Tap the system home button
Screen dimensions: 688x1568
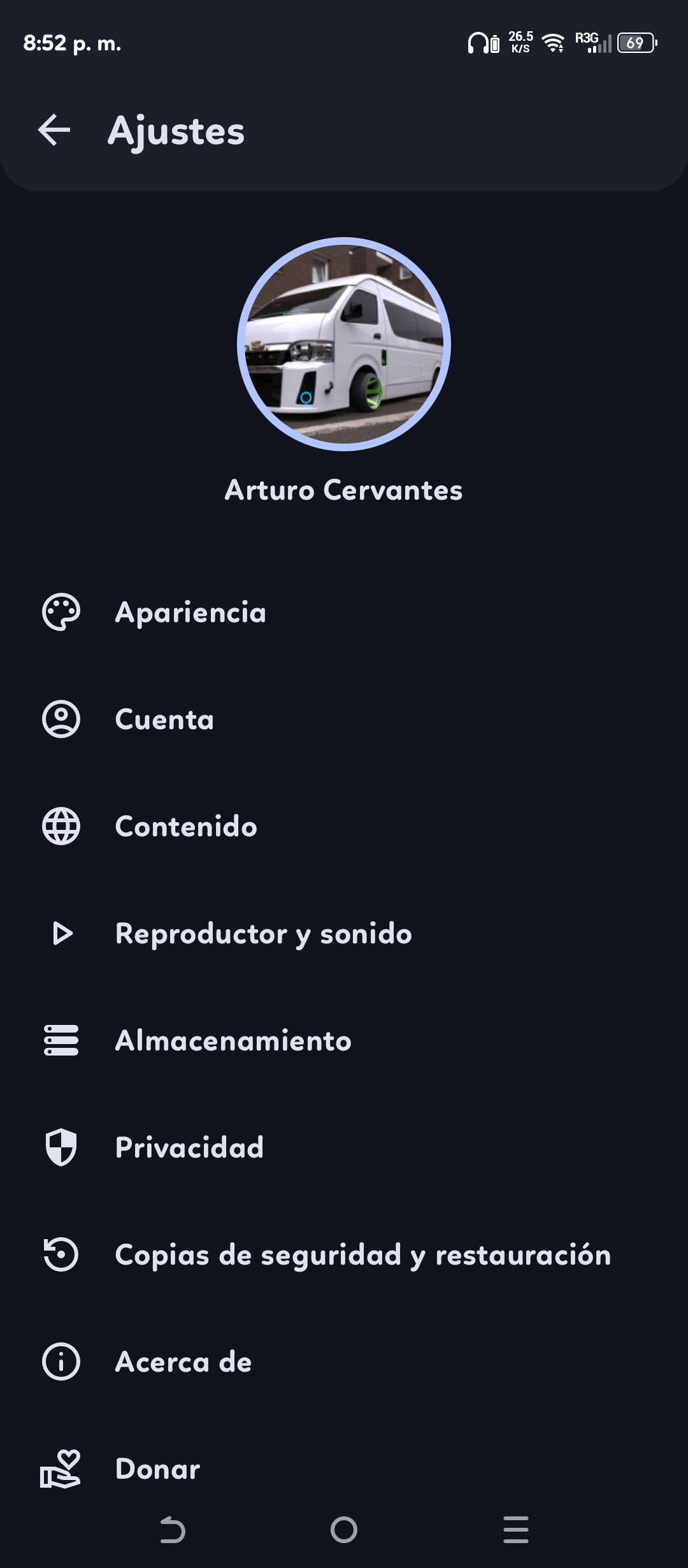(x=344, y=1530)
